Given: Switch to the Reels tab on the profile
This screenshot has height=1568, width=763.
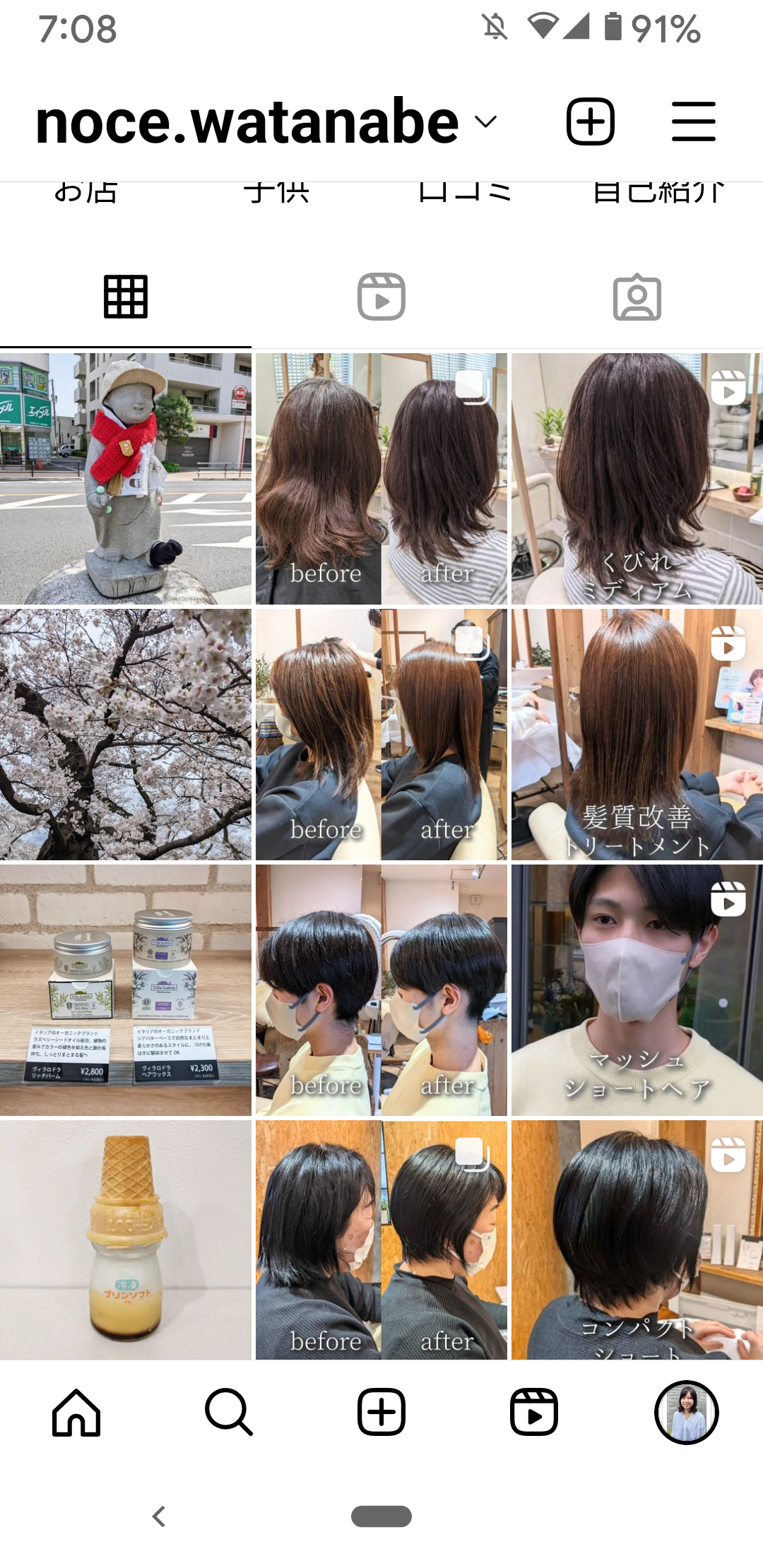Looking at the screenshot, I should point(381,297).
